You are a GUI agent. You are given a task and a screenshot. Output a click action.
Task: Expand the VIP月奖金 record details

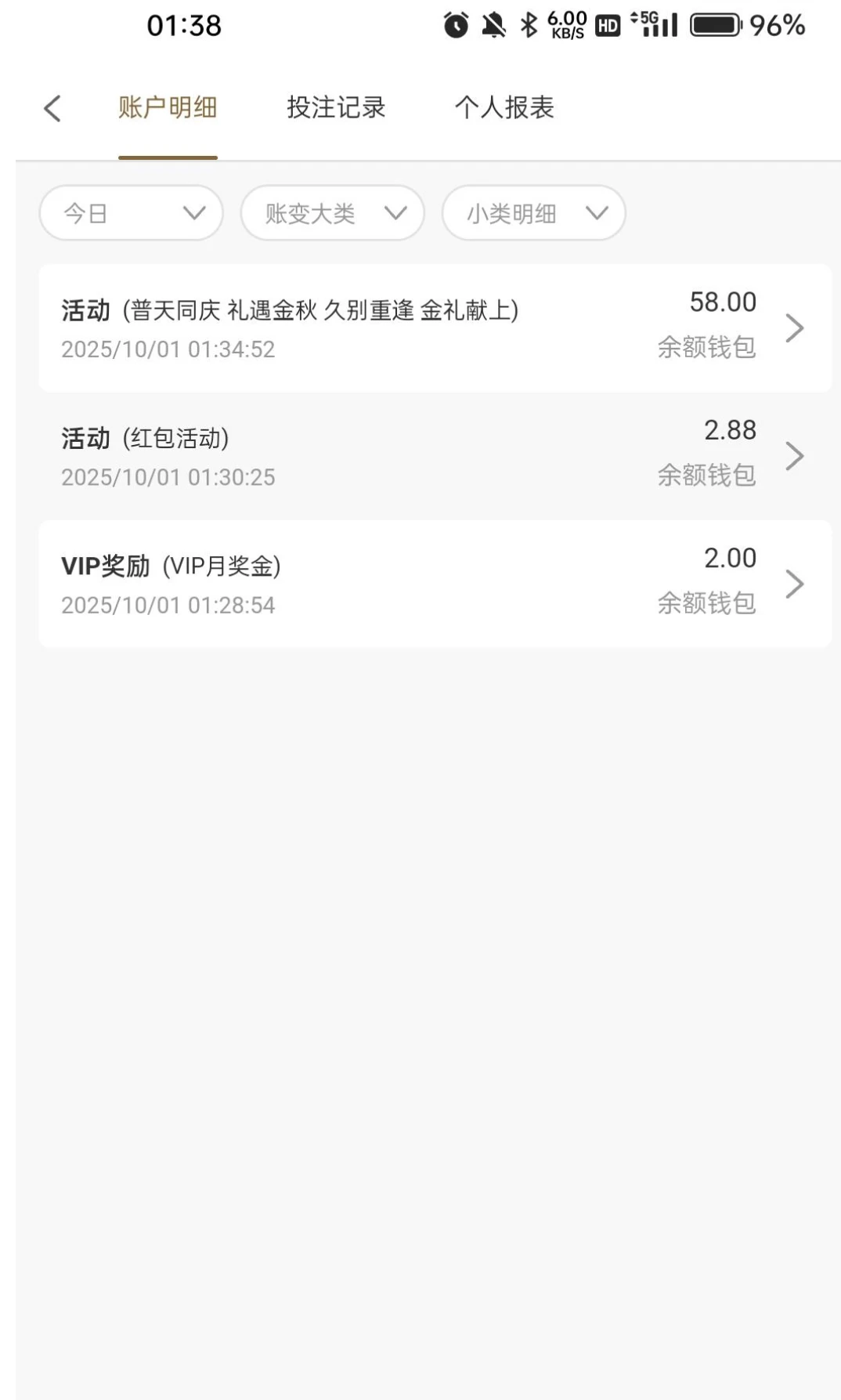pyautogui.click(x=796, y=583)
